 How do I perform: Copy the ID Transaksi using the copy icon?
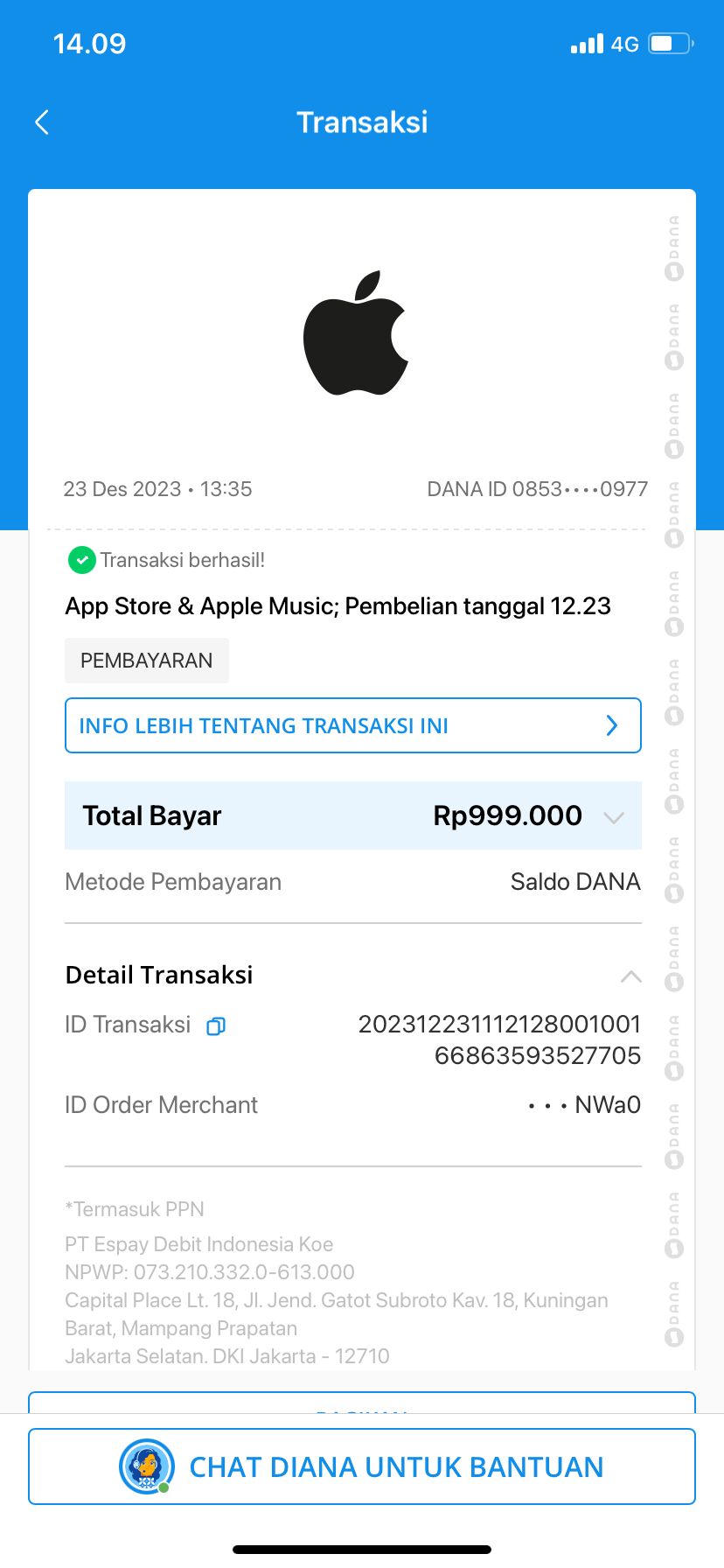click(x=215, y=1025)
